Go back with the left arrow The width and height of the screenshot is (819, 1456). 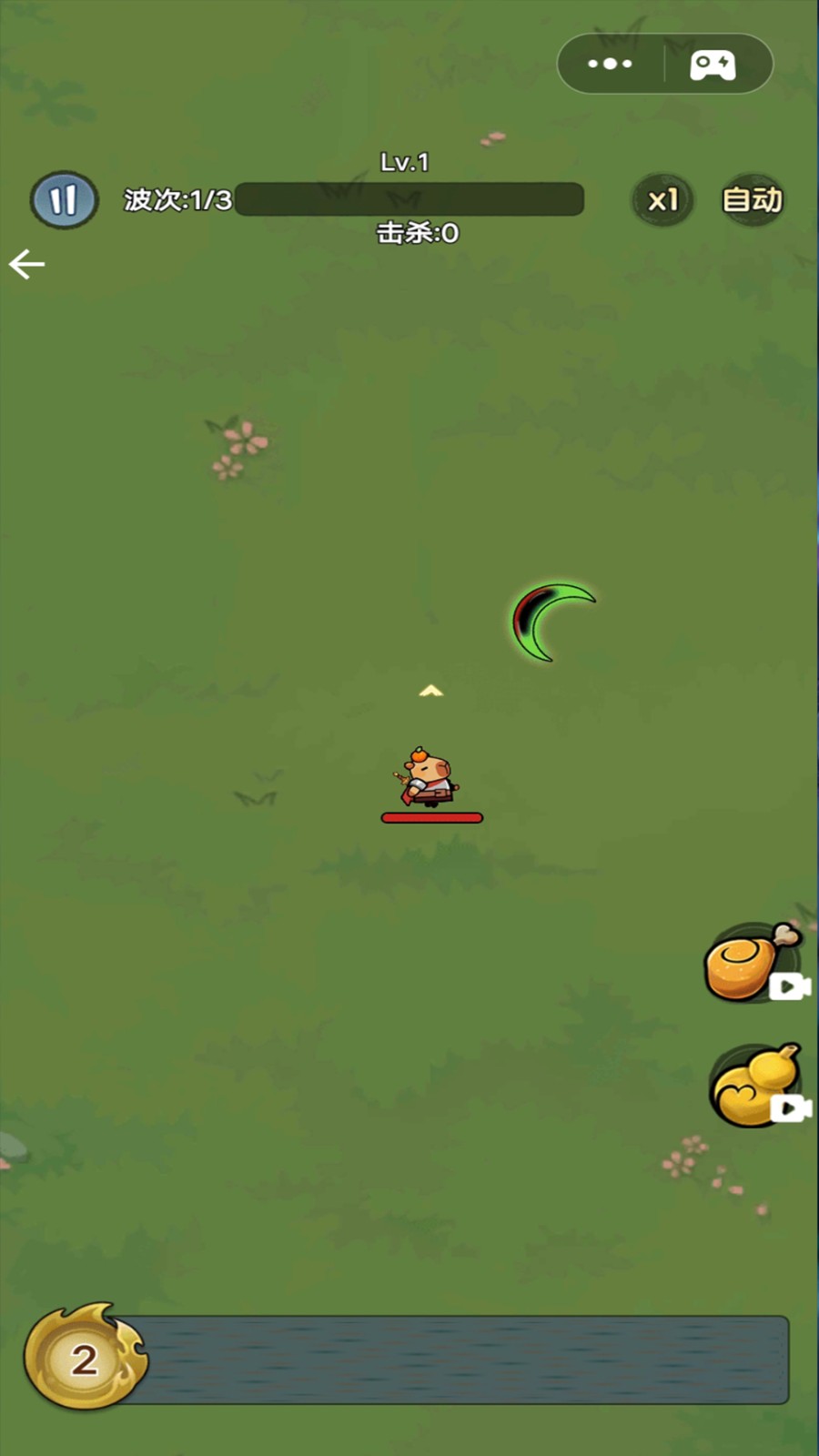[27, 265]
